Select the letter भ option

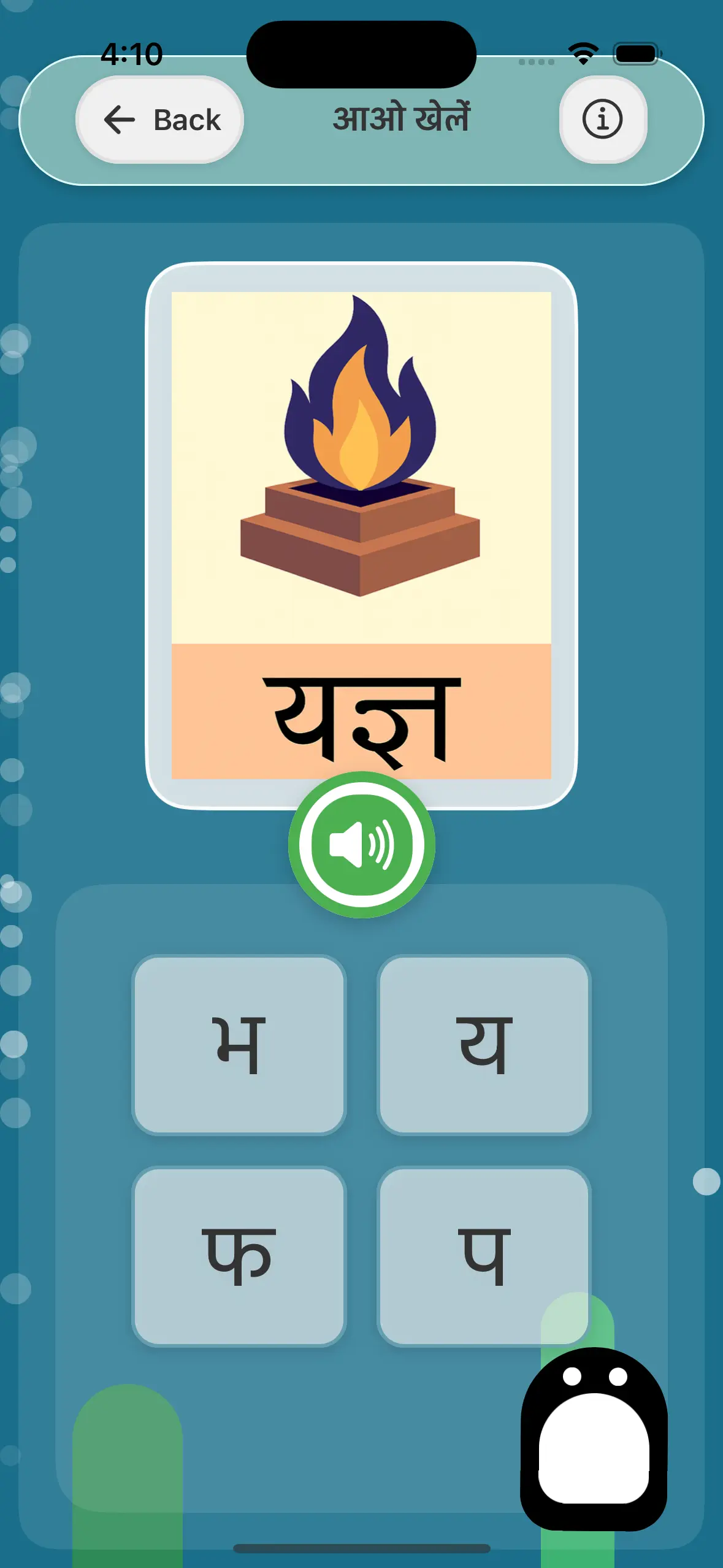pyautogui.click(x=239, y=1045)
